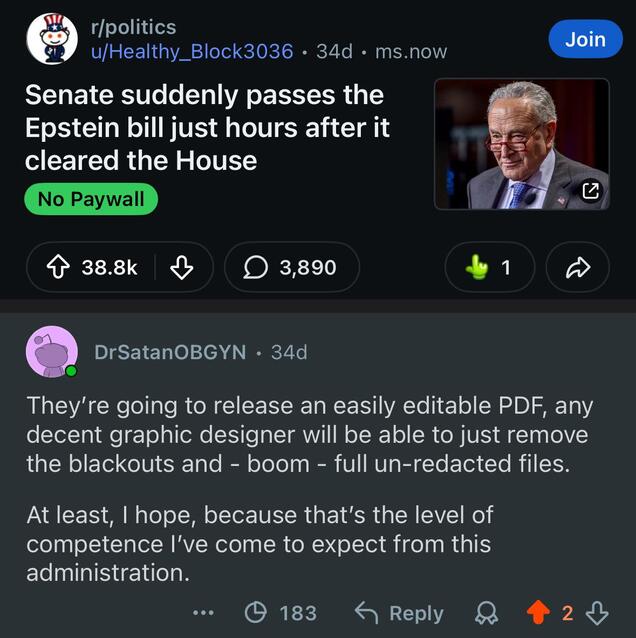This screenshot has width=636, height=638.
Task: Open the 3,890 comments
Action: 291,267
